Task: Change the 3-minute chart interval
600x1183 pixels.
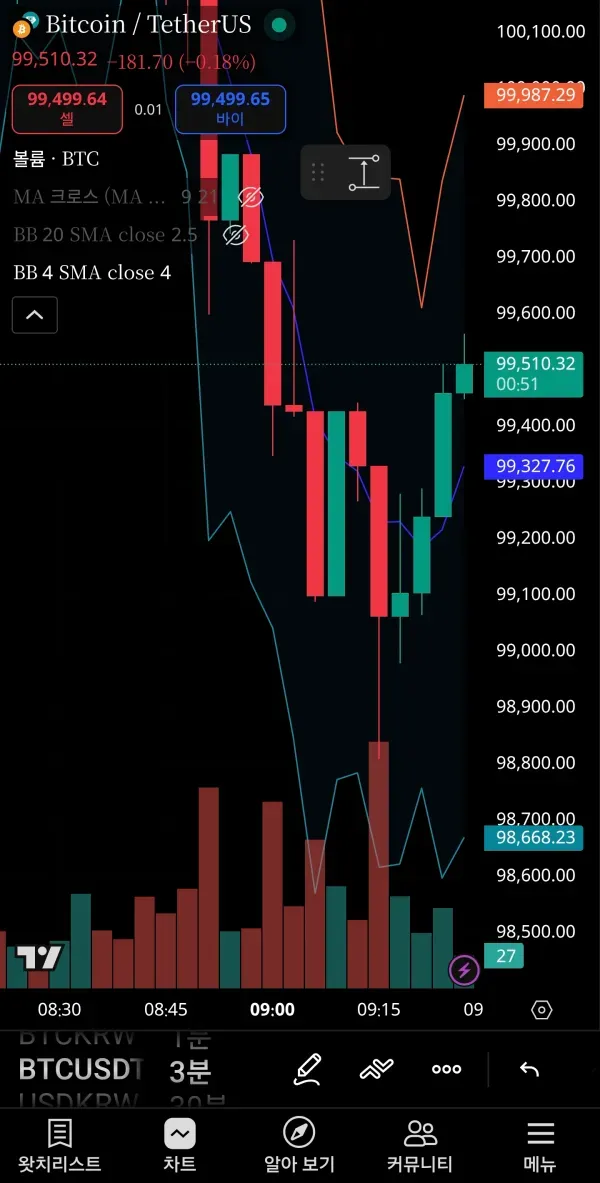Action: coord(189,1070)
